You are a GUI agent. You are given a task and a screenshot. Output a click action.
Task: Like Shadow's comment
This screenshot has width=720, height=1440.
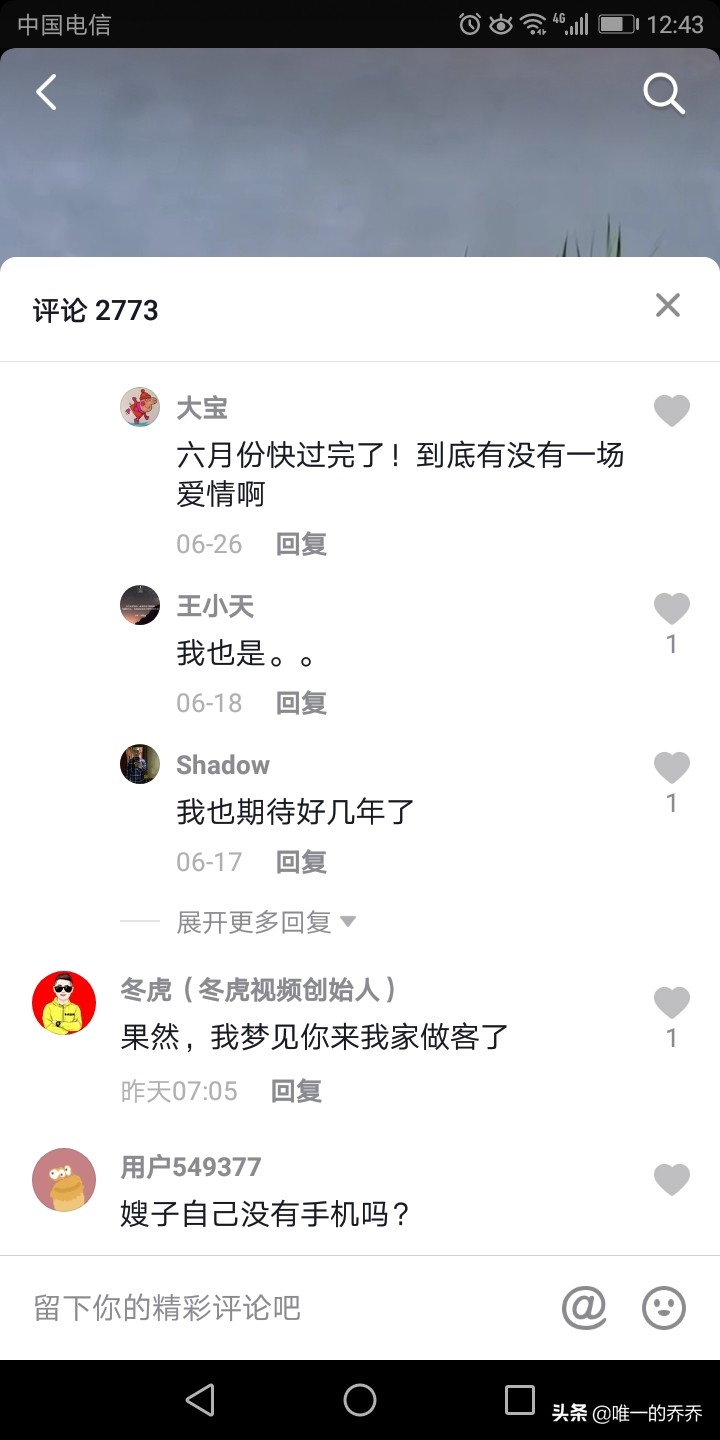point(672,767)
